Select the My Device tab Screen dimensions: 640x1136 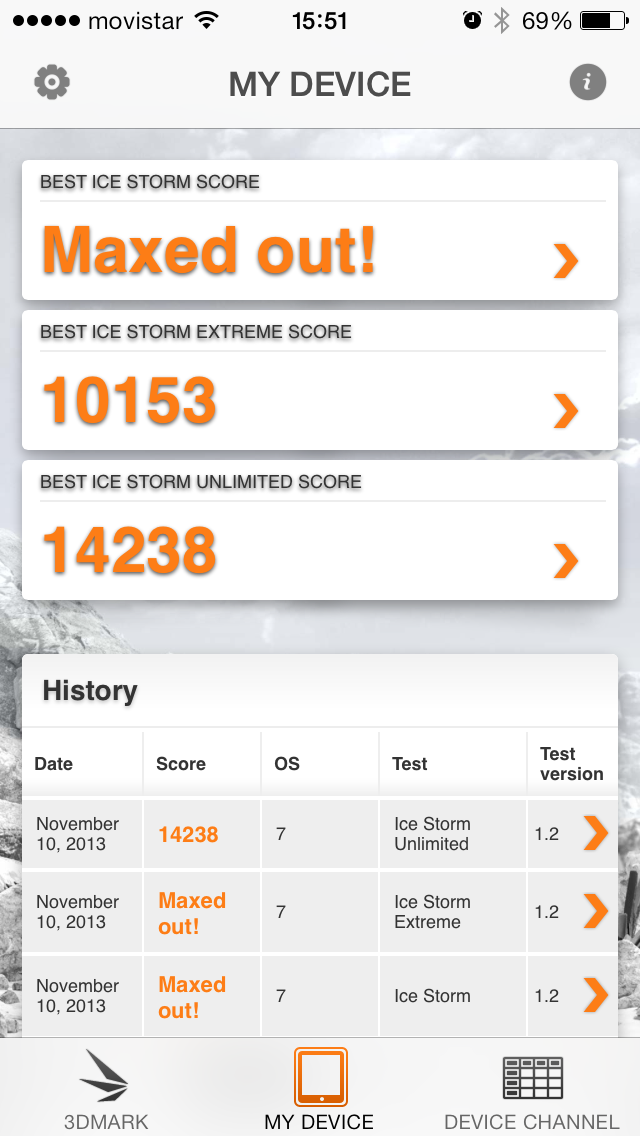click(320, 1088)
